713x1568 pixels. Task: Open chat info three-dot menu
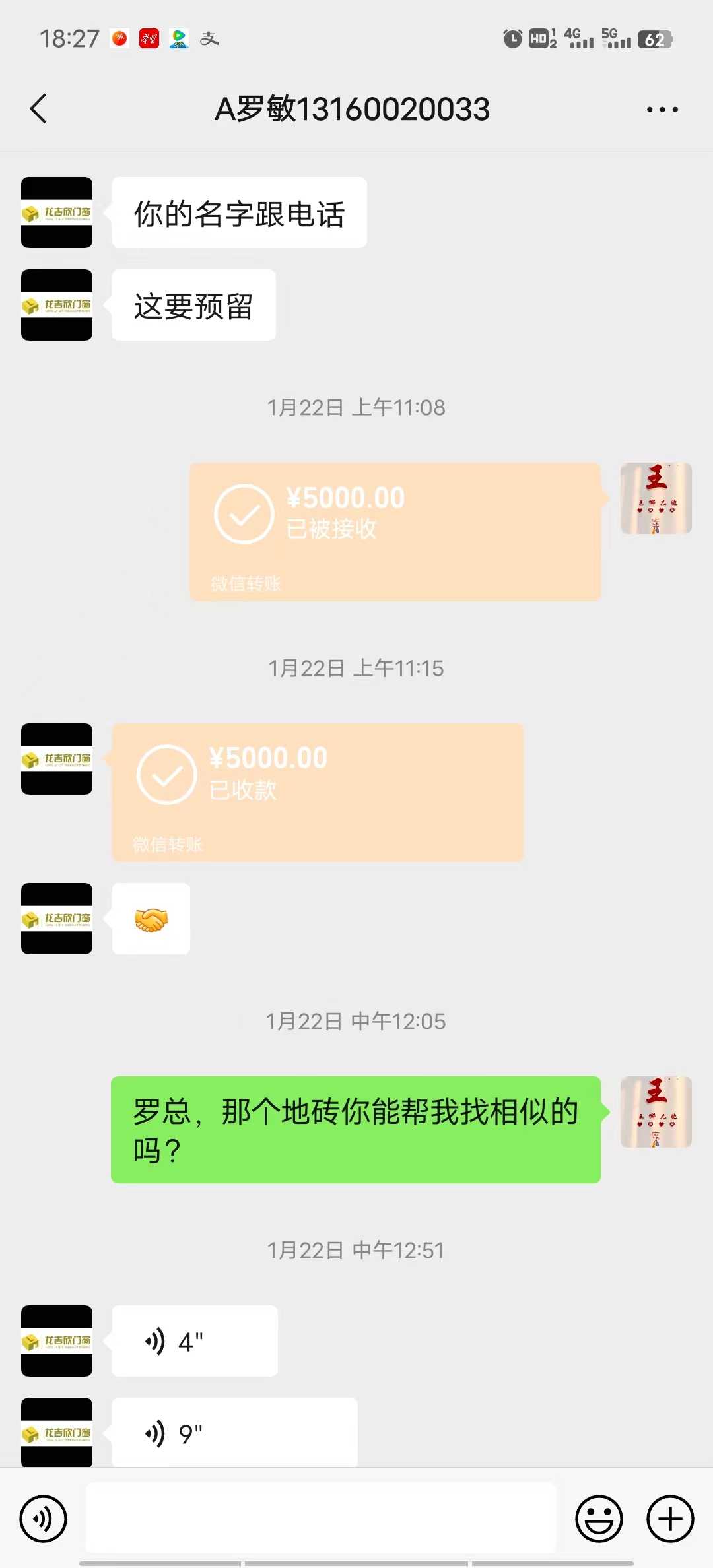coord(662,110)
